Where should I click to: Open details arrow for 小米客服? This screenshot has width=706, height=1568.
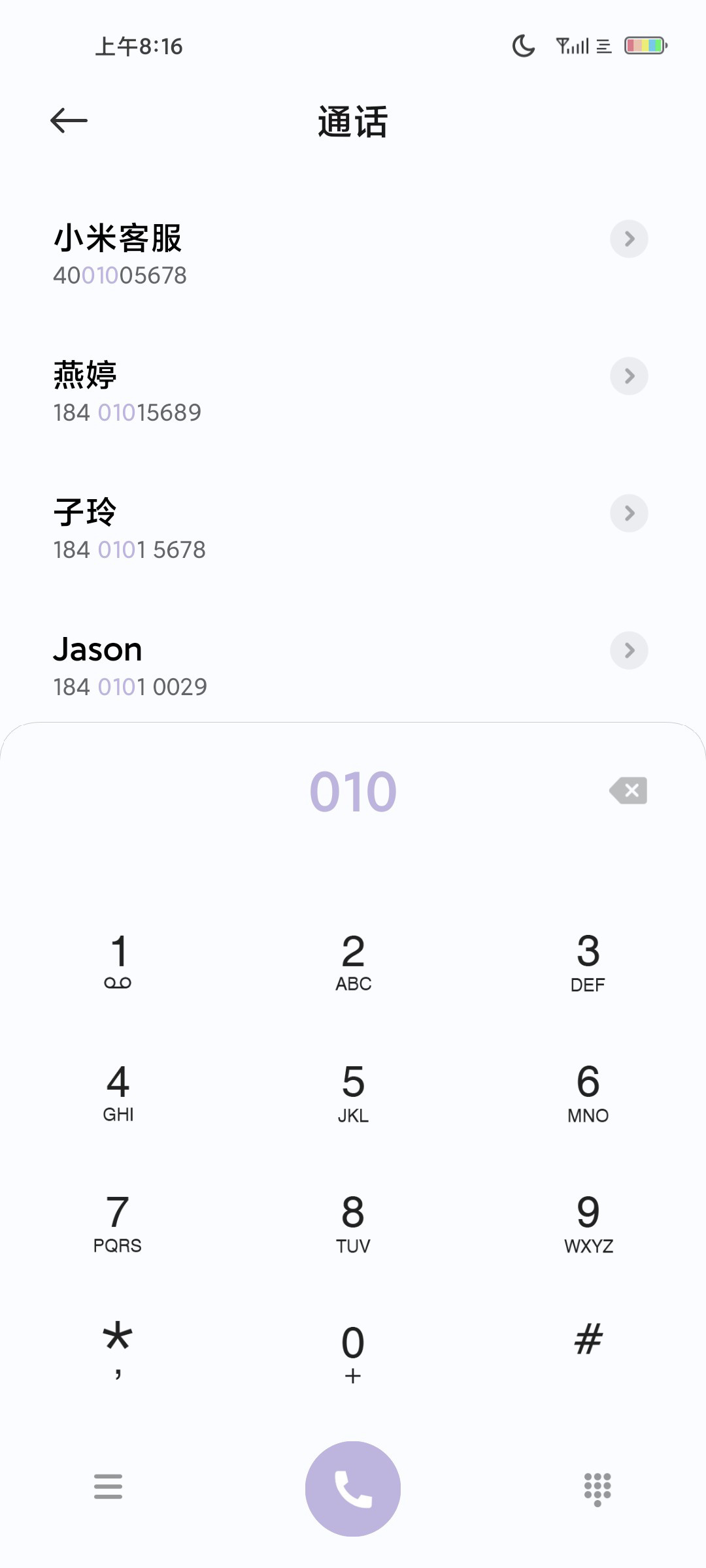629,239
